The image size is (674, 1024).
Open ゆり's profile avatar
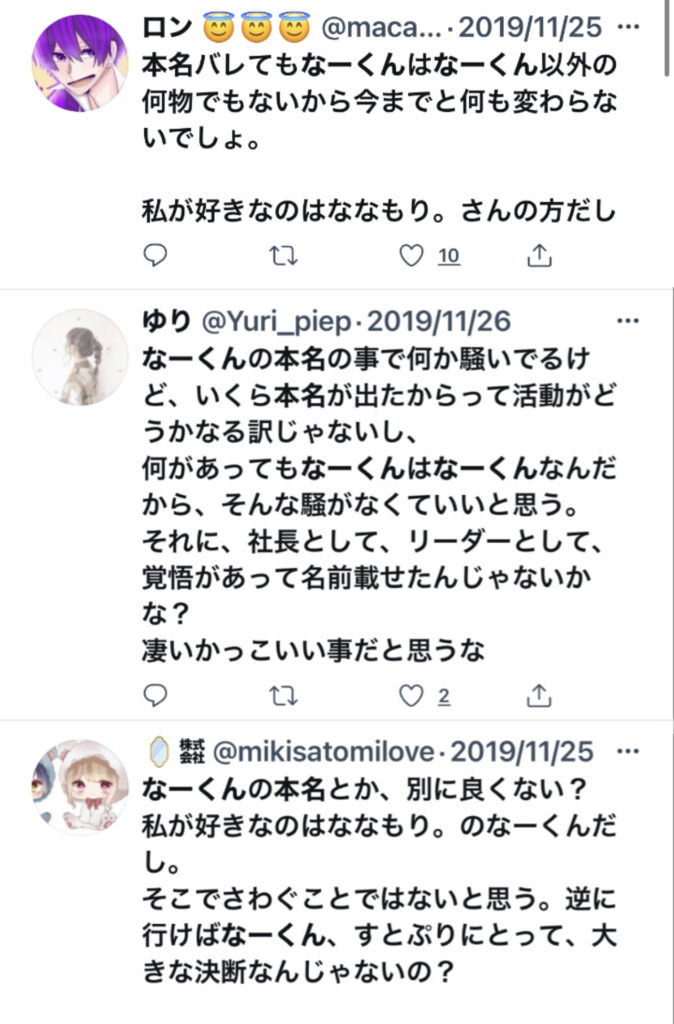[x=80, y=356]
